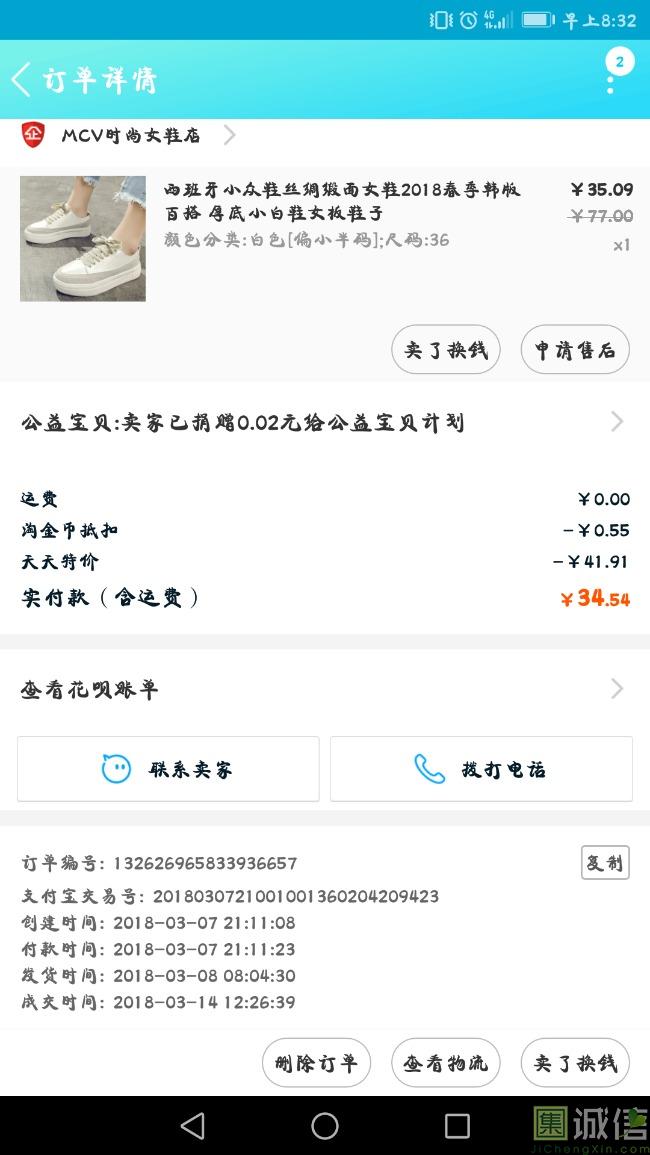Screen dimensions: 650x1155
Task: Contact the seller via 联系卖家
Action: [x=168, y=769]
